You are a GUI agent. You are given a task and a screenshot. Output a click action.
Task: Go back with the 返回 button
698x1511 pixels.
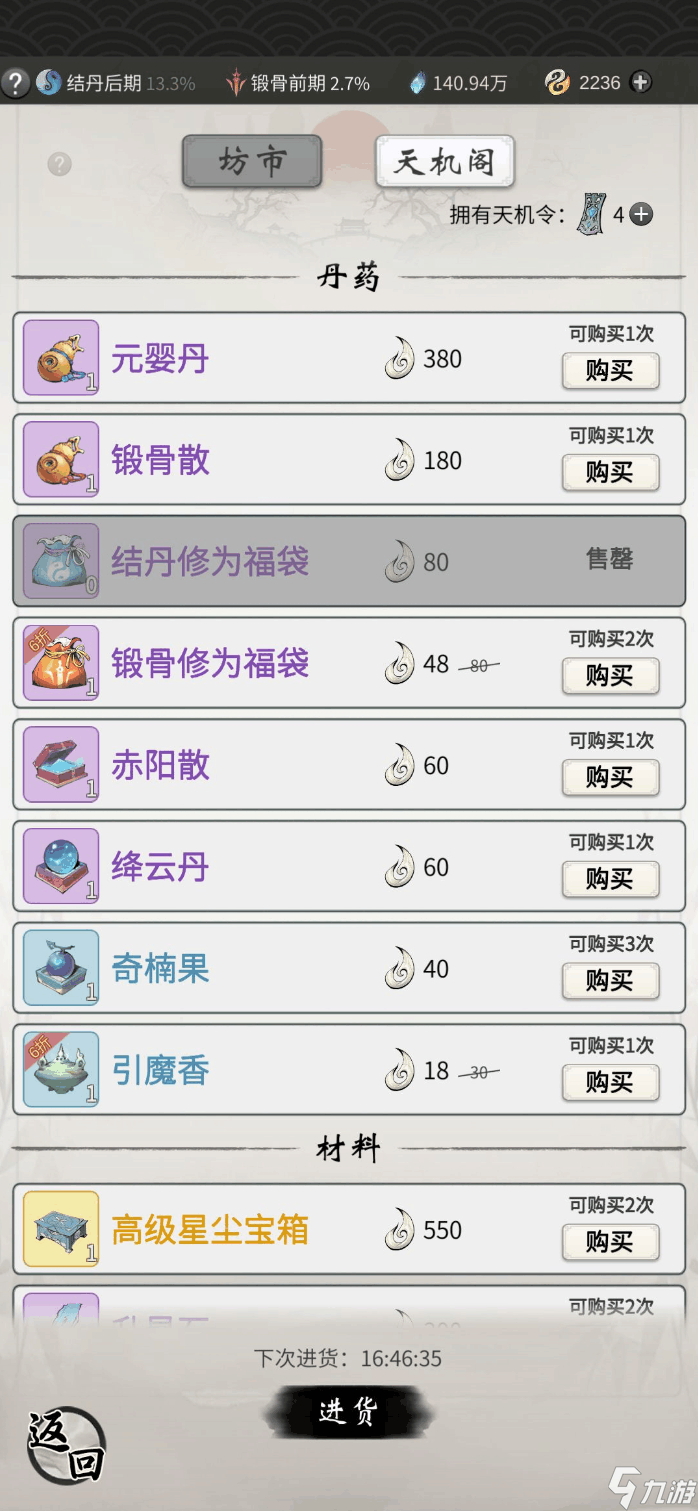(66, 1446)
